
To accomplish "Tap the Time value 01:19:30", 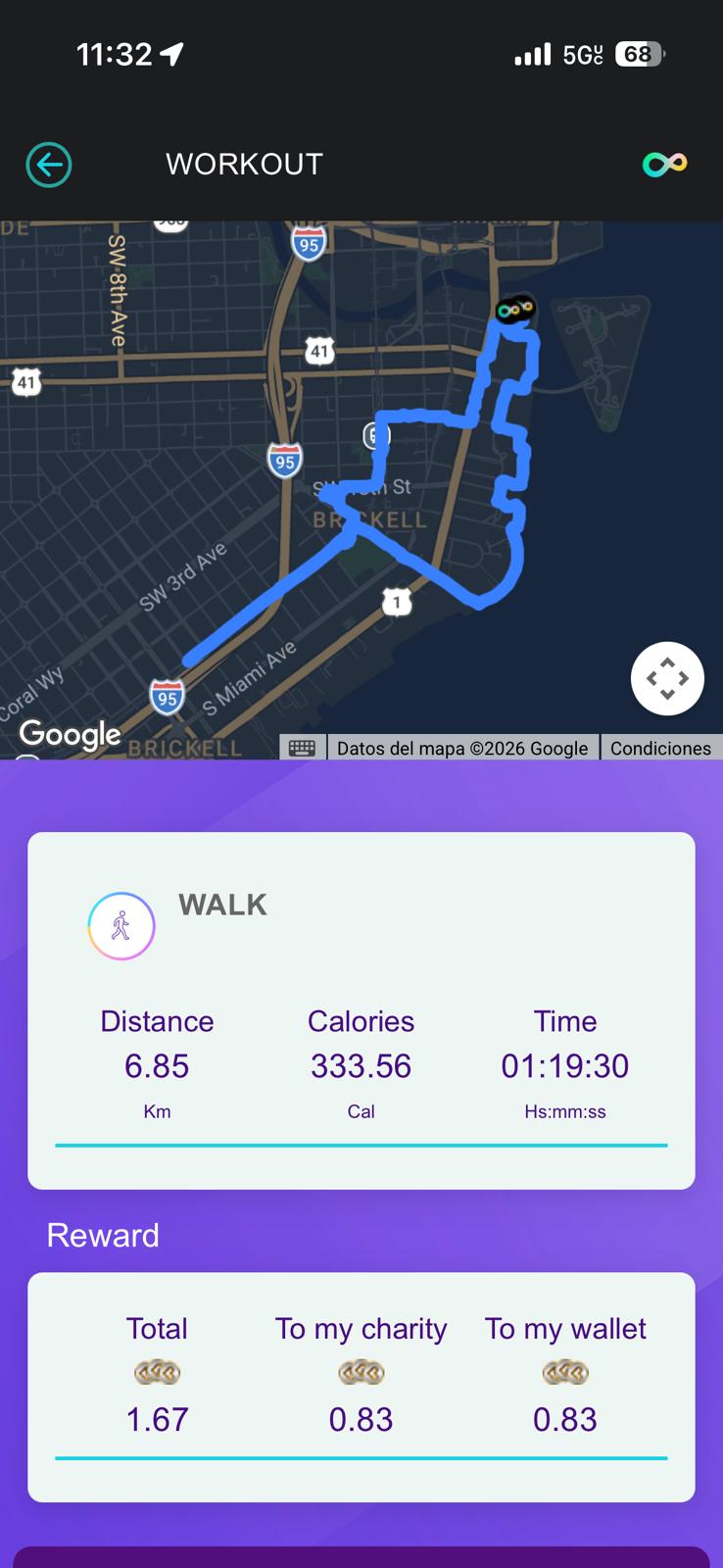I will point(564,1066).
